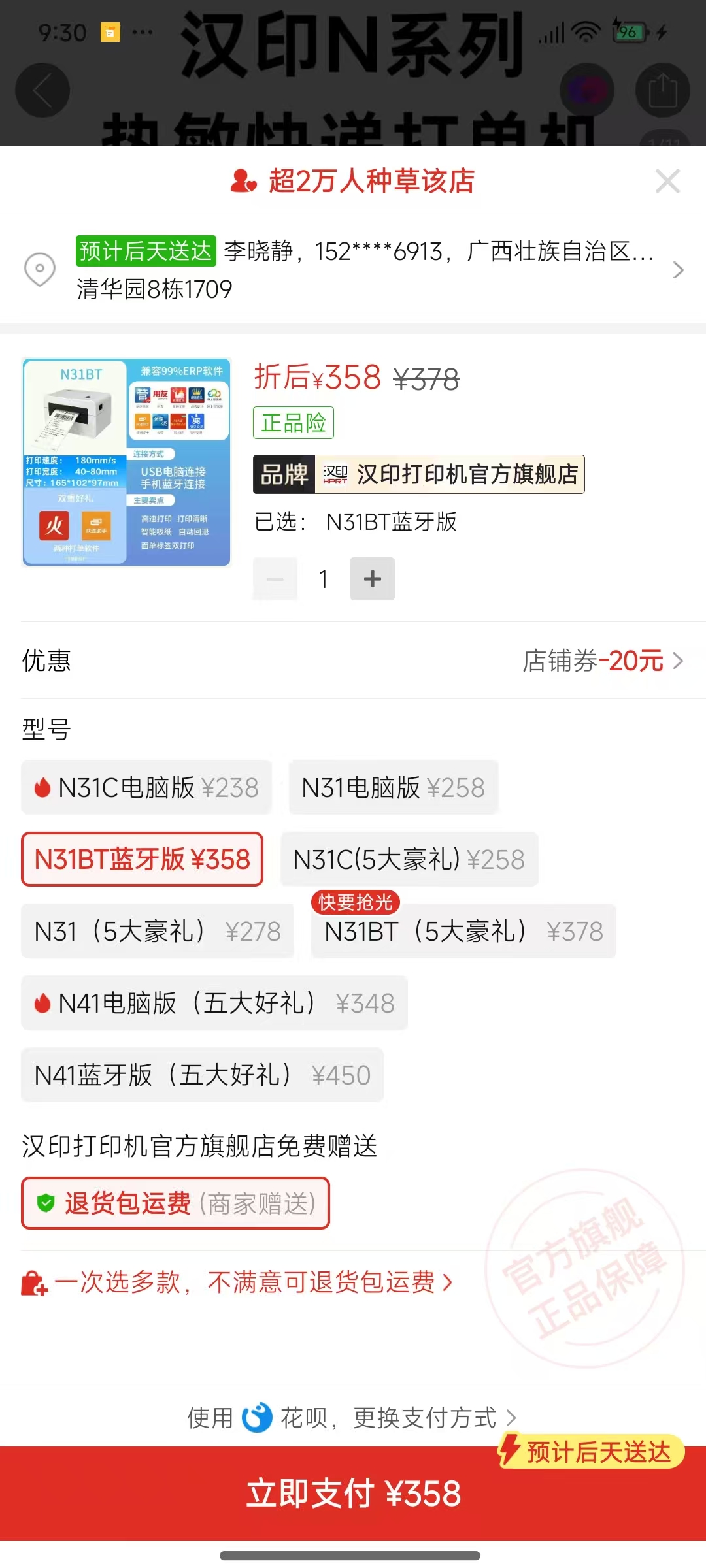Select the 退货包运费 merchant gift option

tap(175, 1203)
